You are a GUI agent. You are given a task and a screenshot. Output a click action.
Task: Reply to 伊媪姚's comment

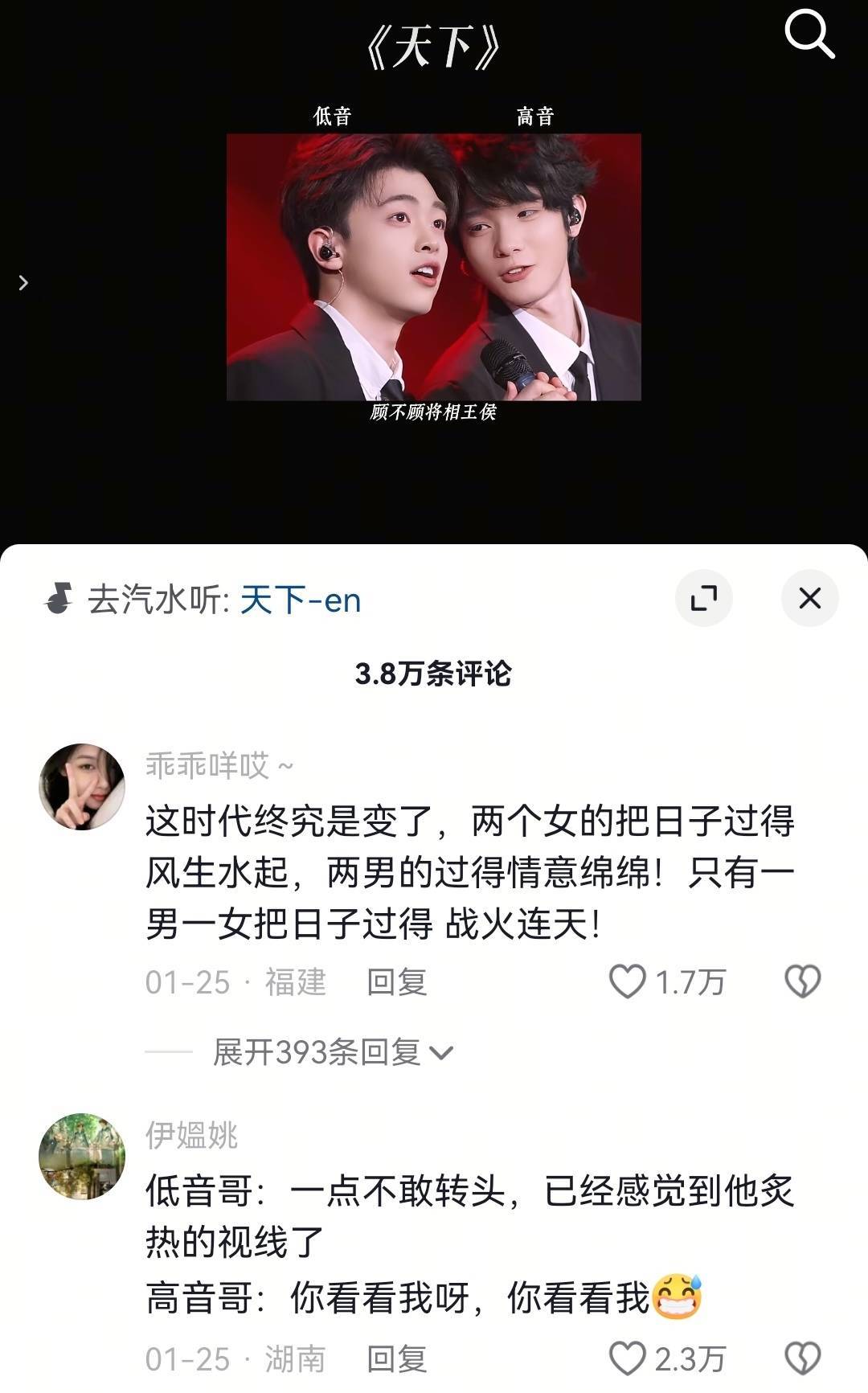(396, 1359)
